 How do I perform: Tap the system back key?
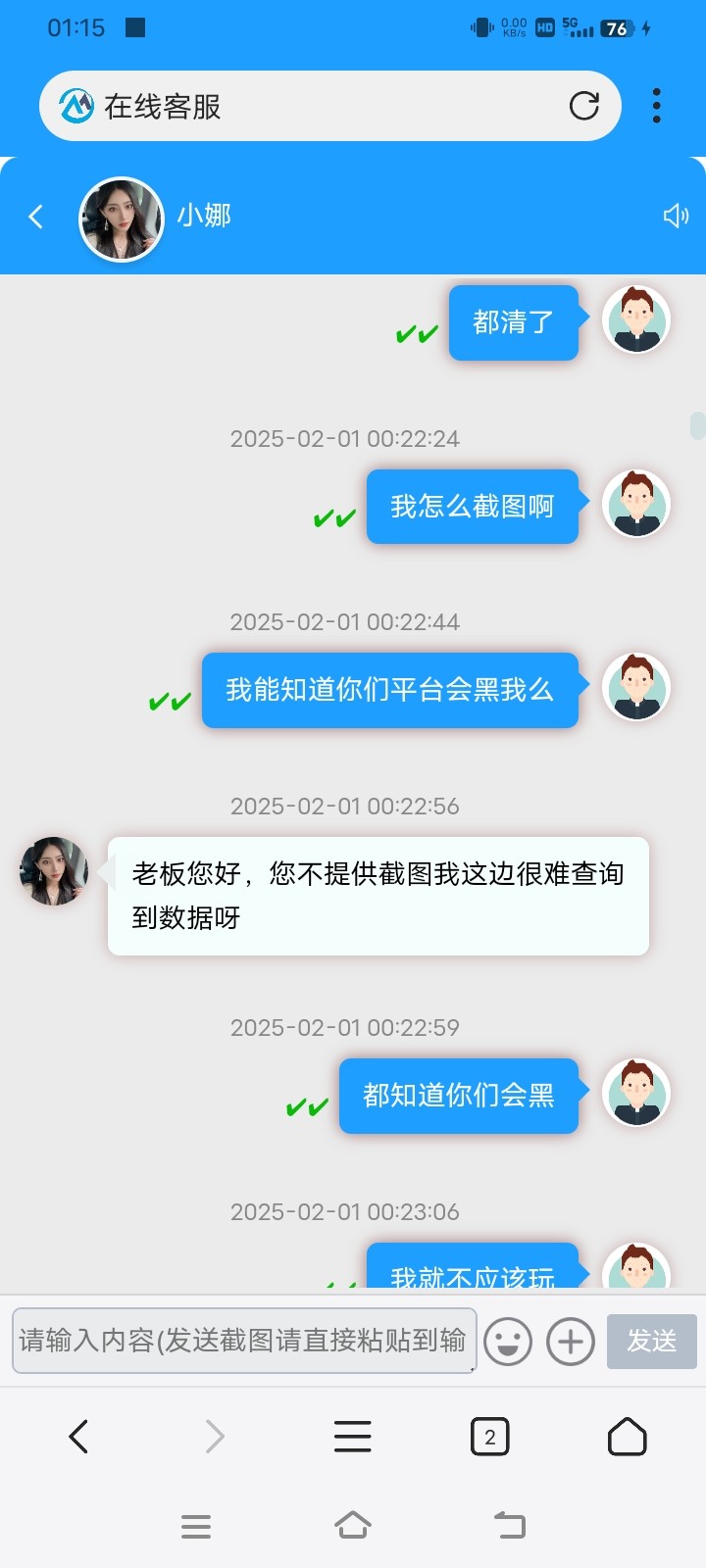(510, 1526)
